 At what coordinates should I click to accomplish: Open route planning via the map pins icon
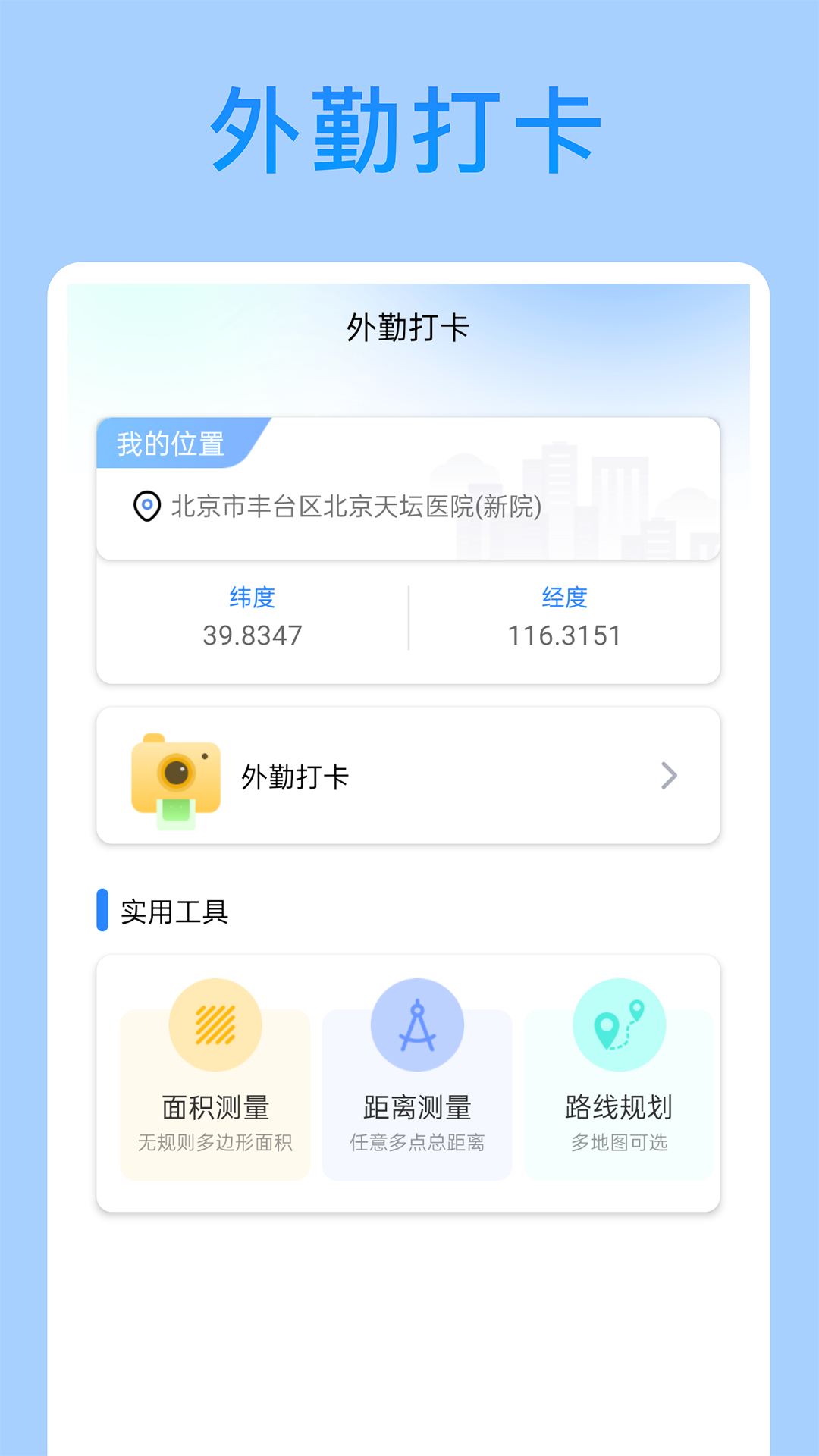tap(619, 1024)
